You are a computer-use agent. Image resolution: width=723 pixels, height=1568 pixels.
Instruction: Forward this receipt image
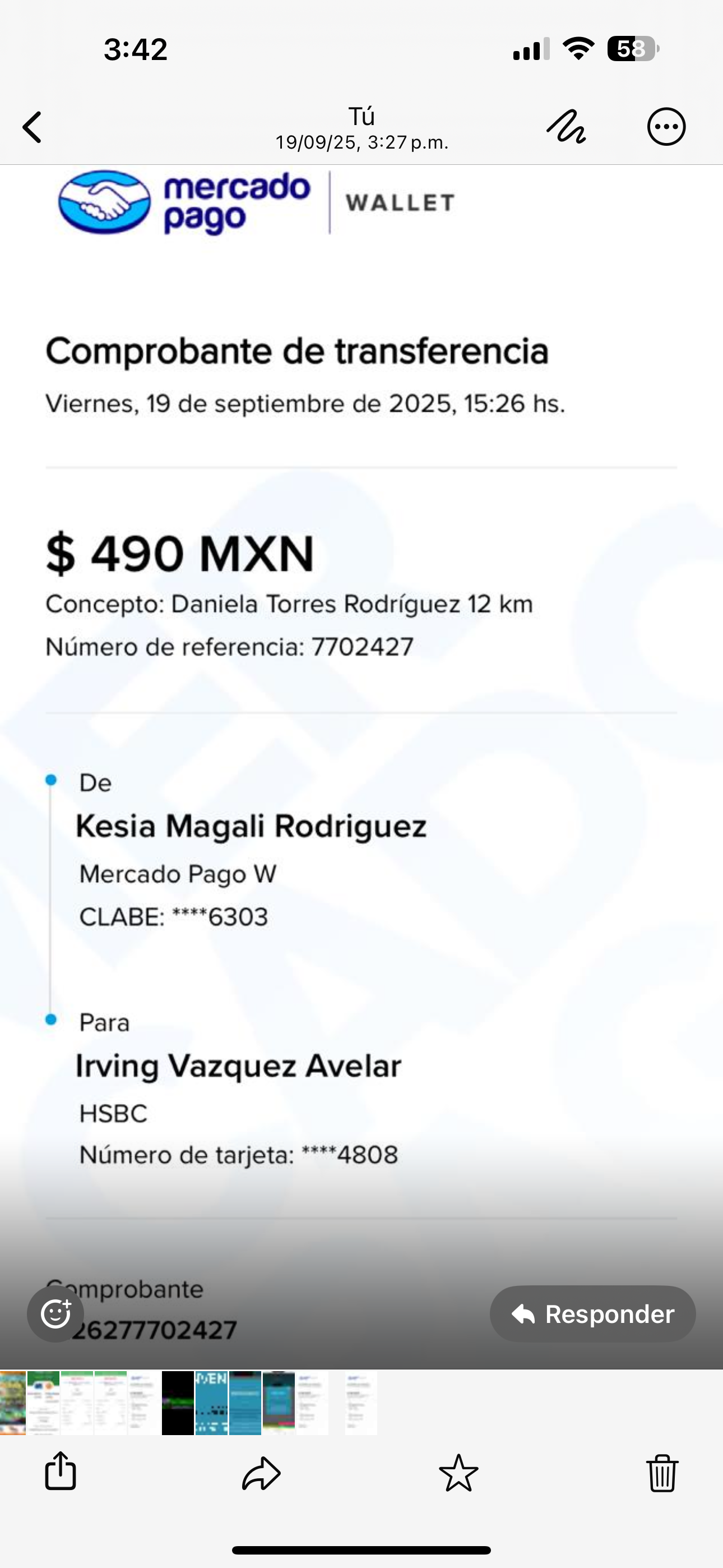coord(261,1473)
